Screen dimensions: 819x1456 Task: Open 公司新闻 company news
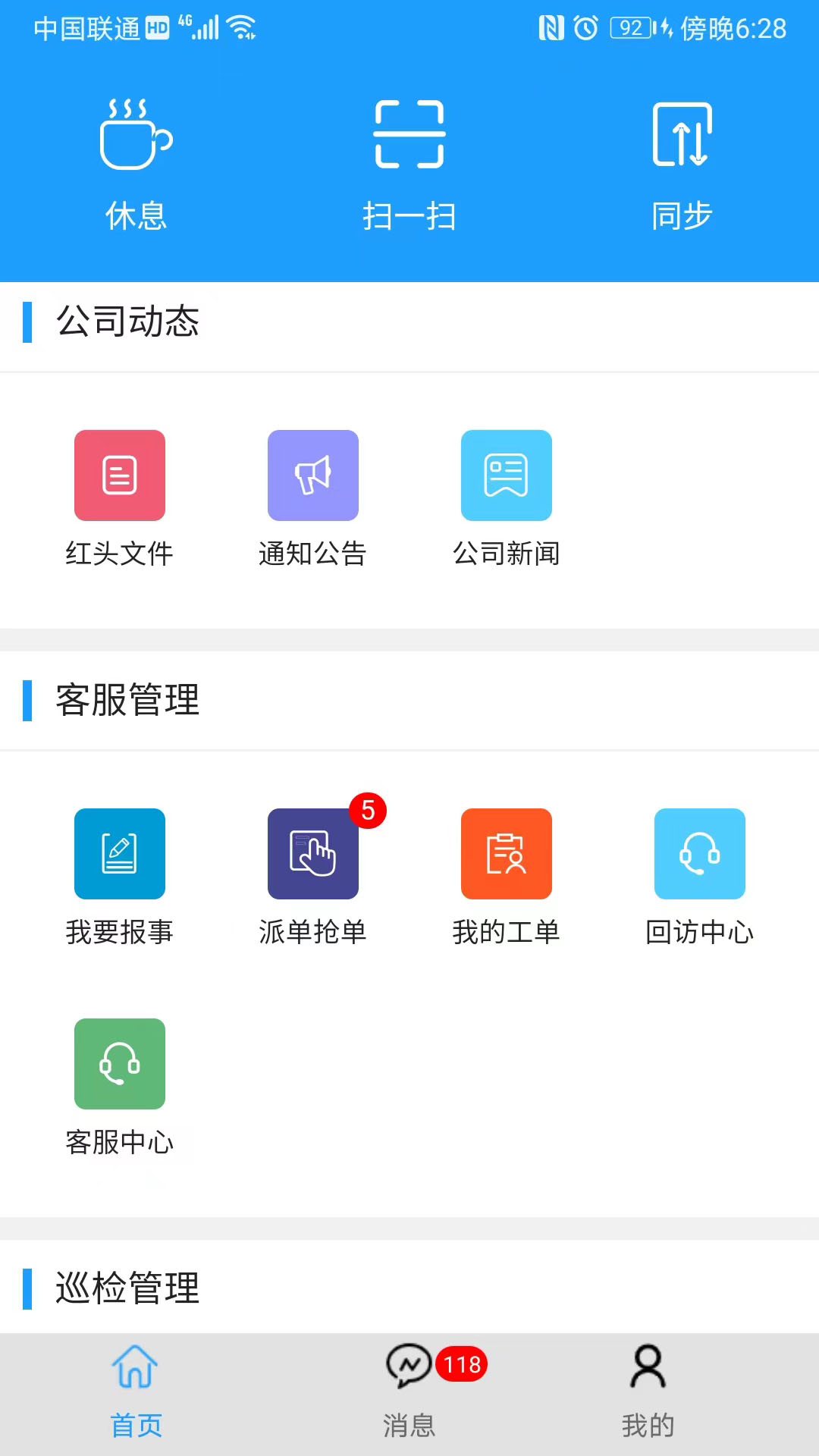pos(507,498)
